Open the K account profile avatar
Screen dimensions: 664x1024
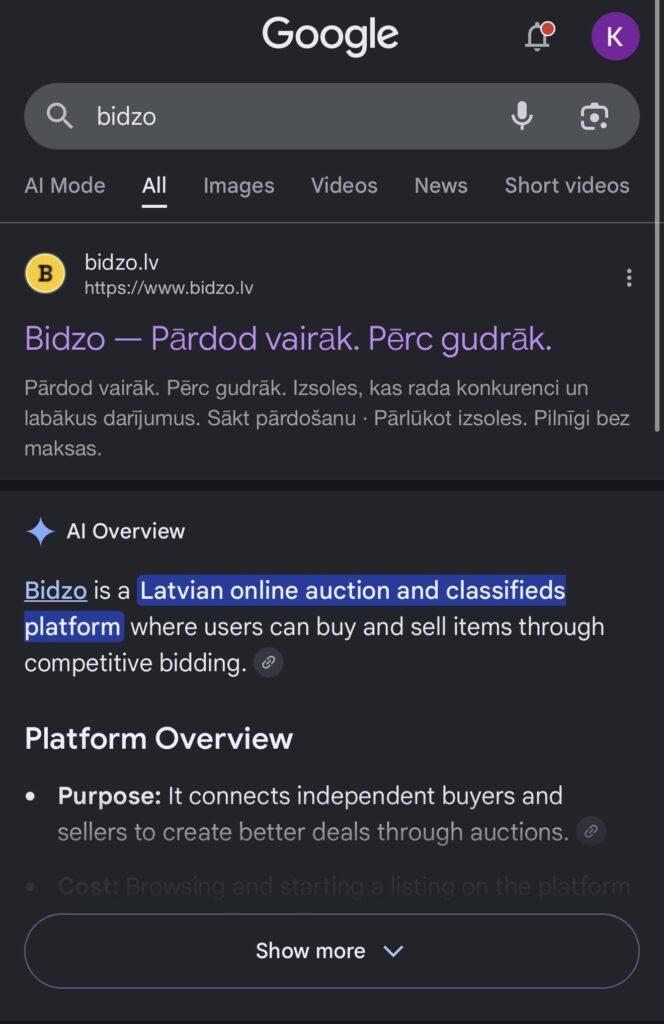point(615,36)
